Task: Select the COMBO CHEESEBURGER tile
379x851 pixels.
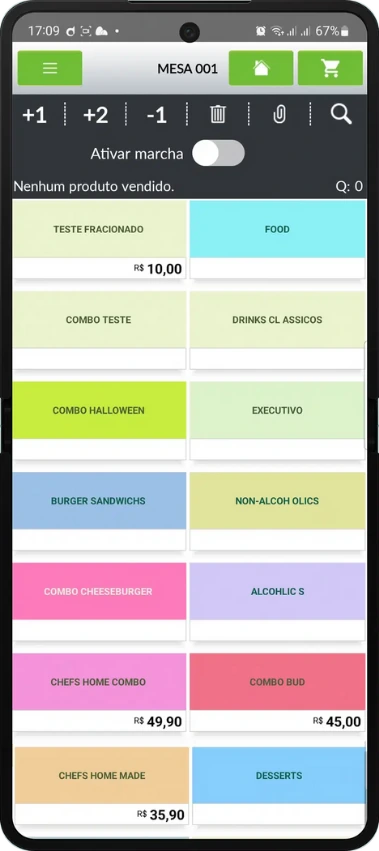Action: (x=99, y=601)
